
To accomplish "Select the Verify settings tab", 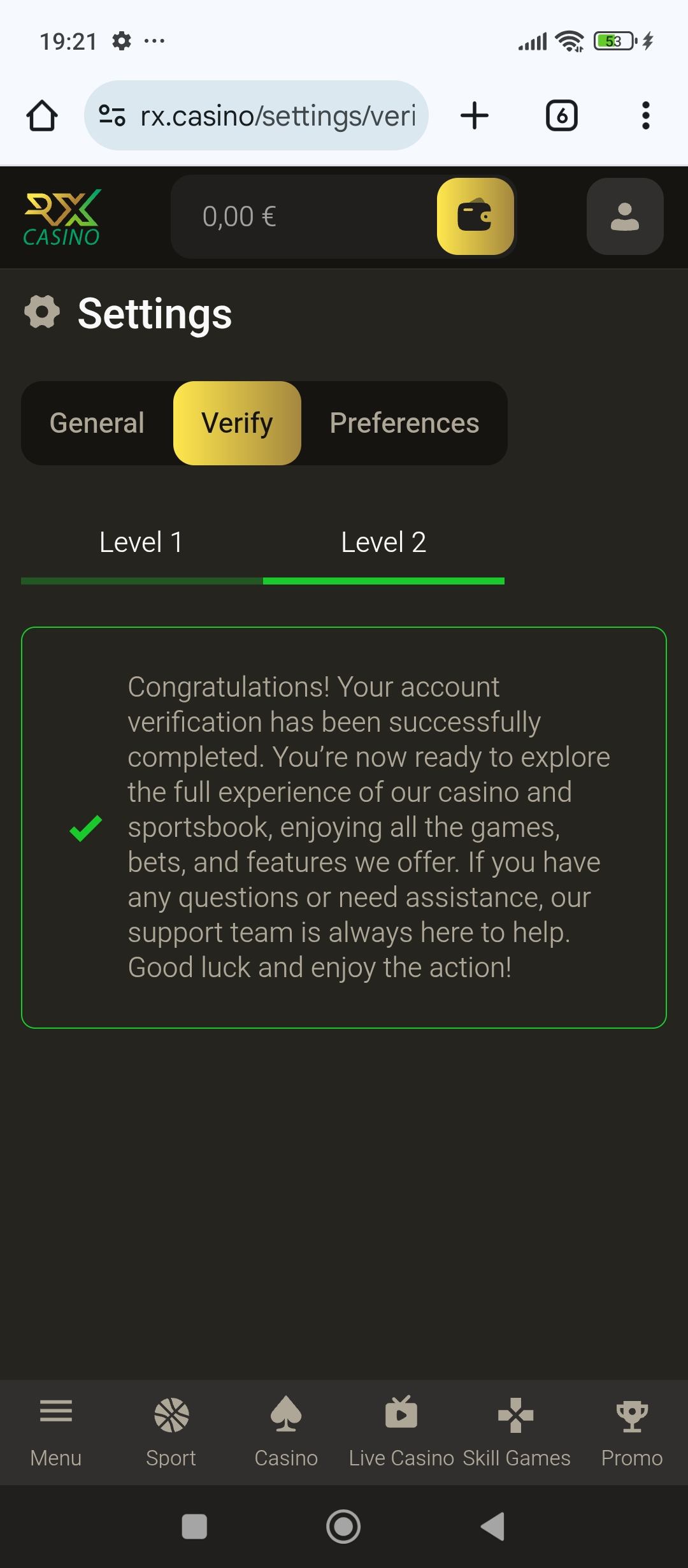I will pos(237,423).
